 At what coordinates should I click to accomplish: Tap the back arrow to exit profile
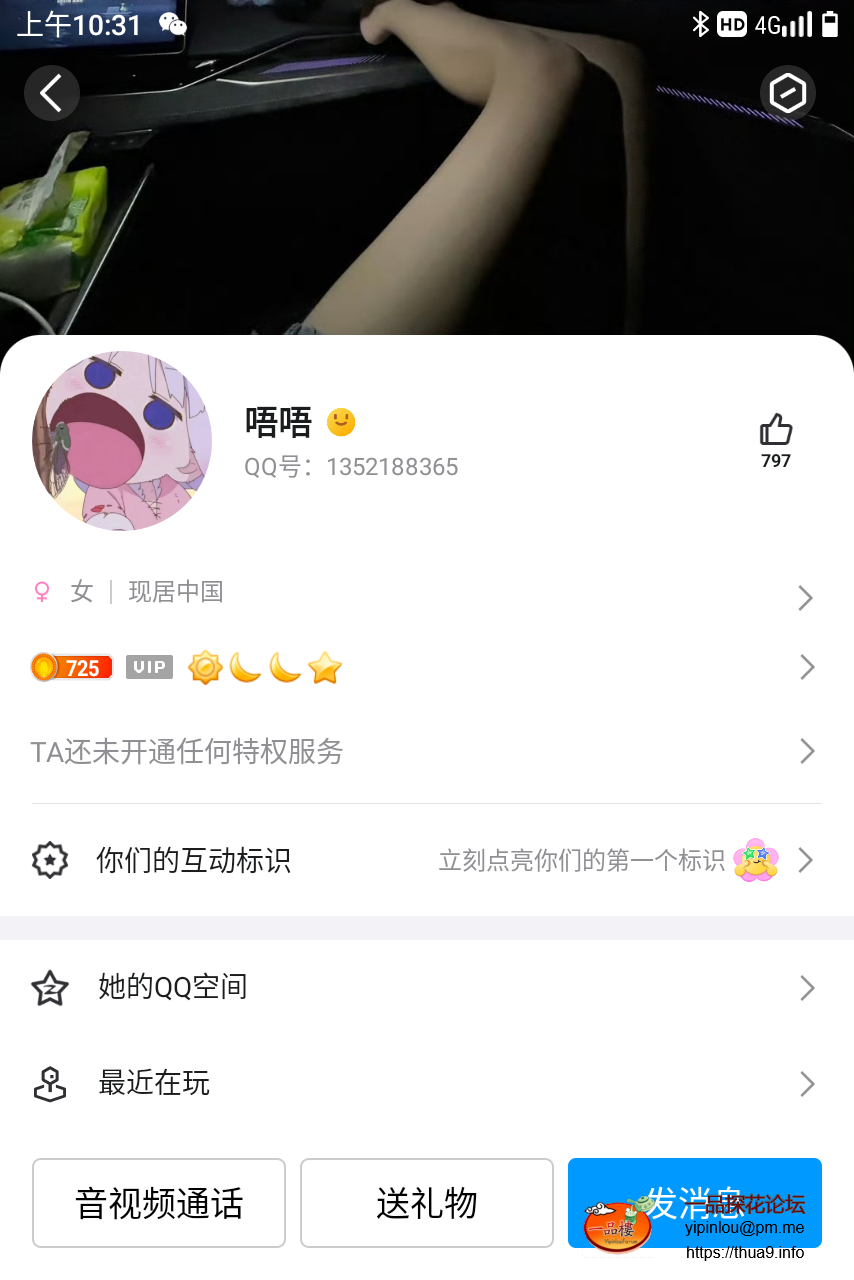coord(51,92)
